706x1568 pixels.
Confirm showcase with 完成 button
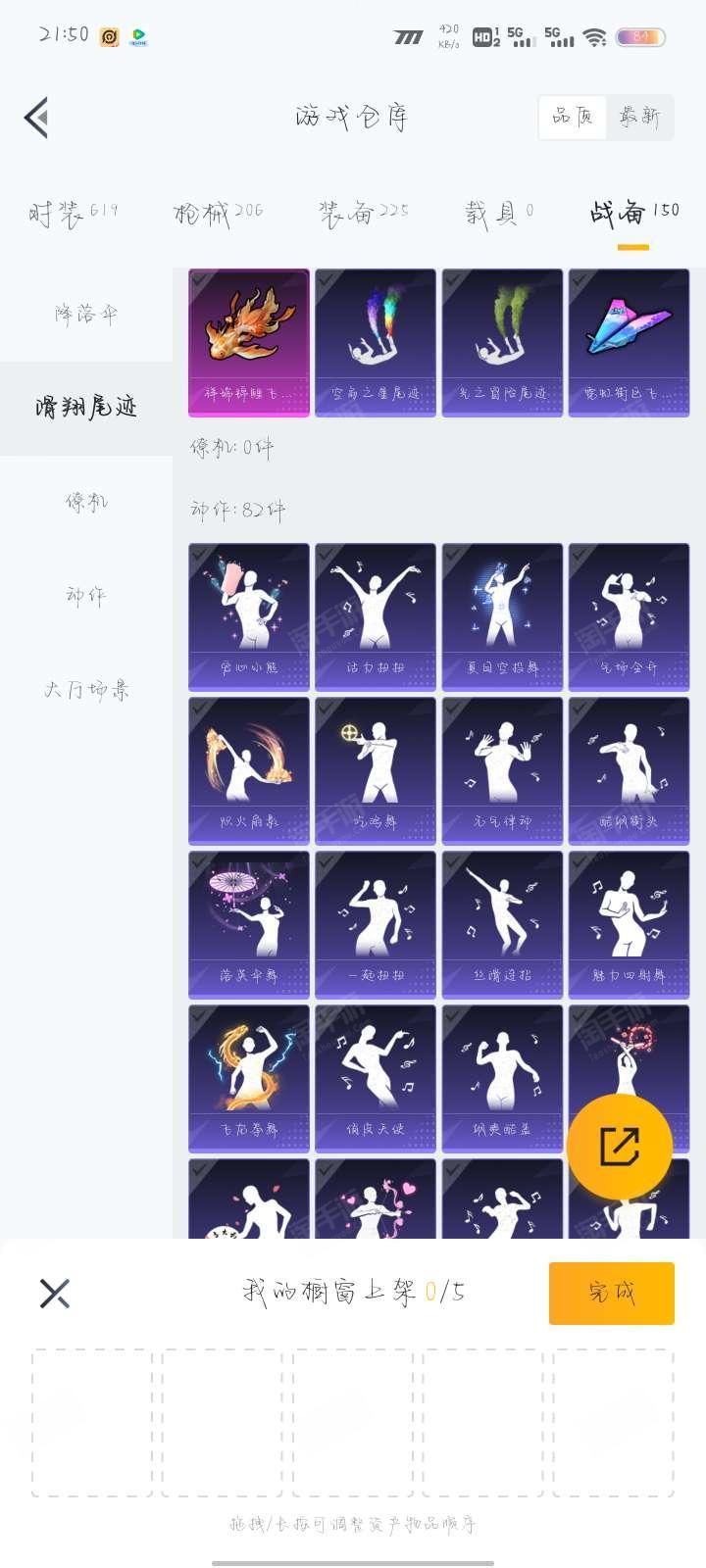[612, 1294]
